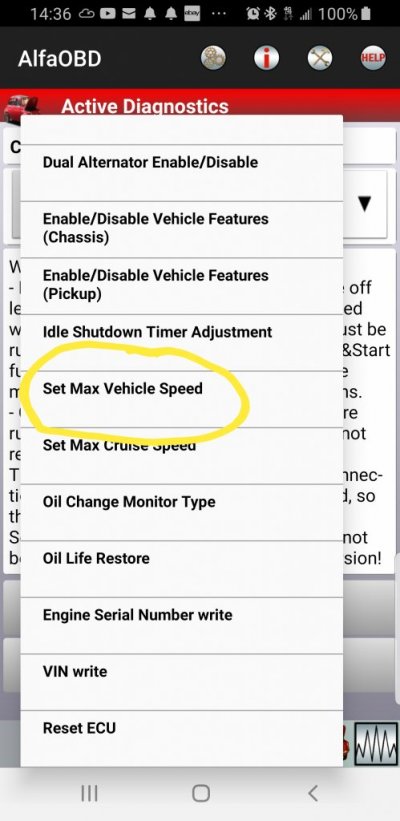Select Set Max Cruise Speed
Image resolution: width=400 pixels, height=821 pixels.
(x=182, y=456)
